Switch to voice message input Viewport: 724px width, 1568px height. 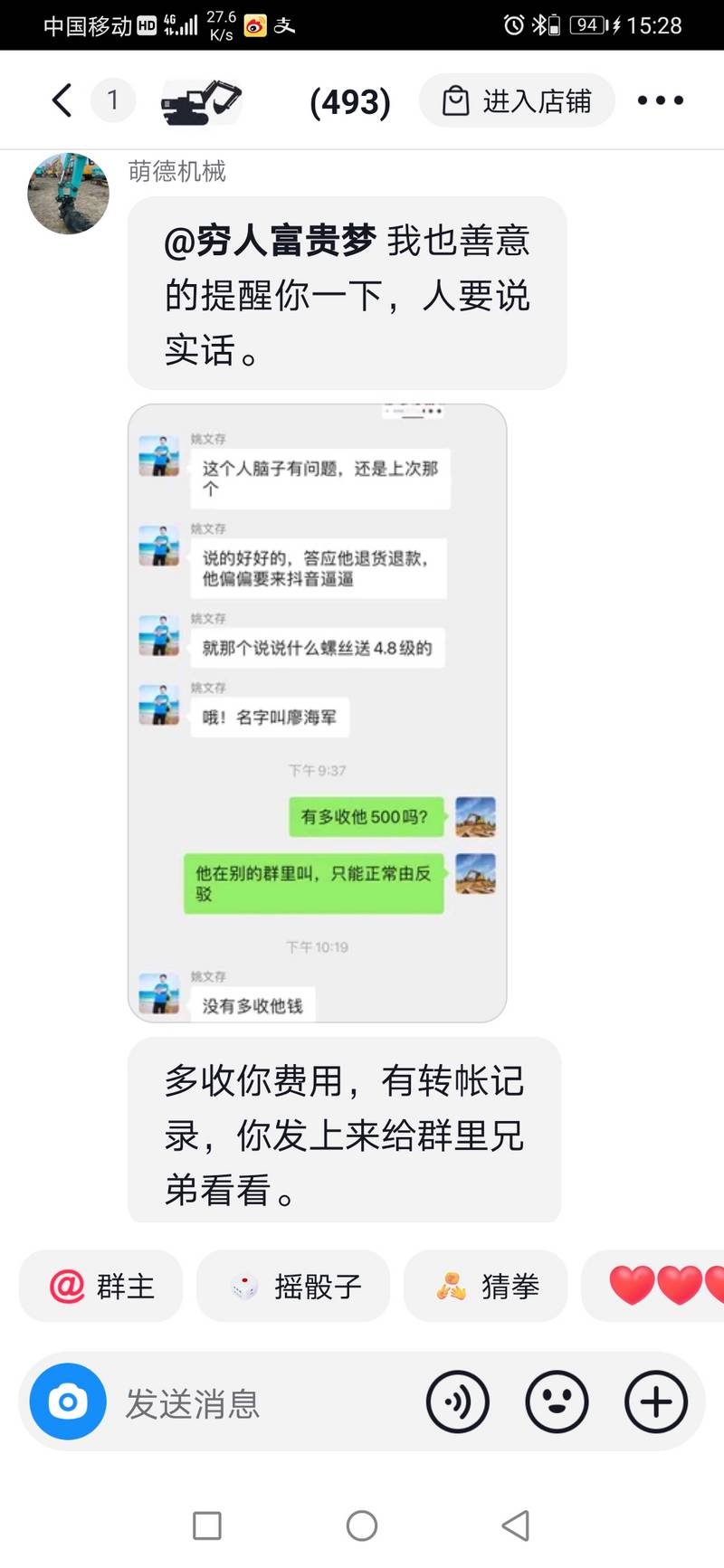[458, 1402]
